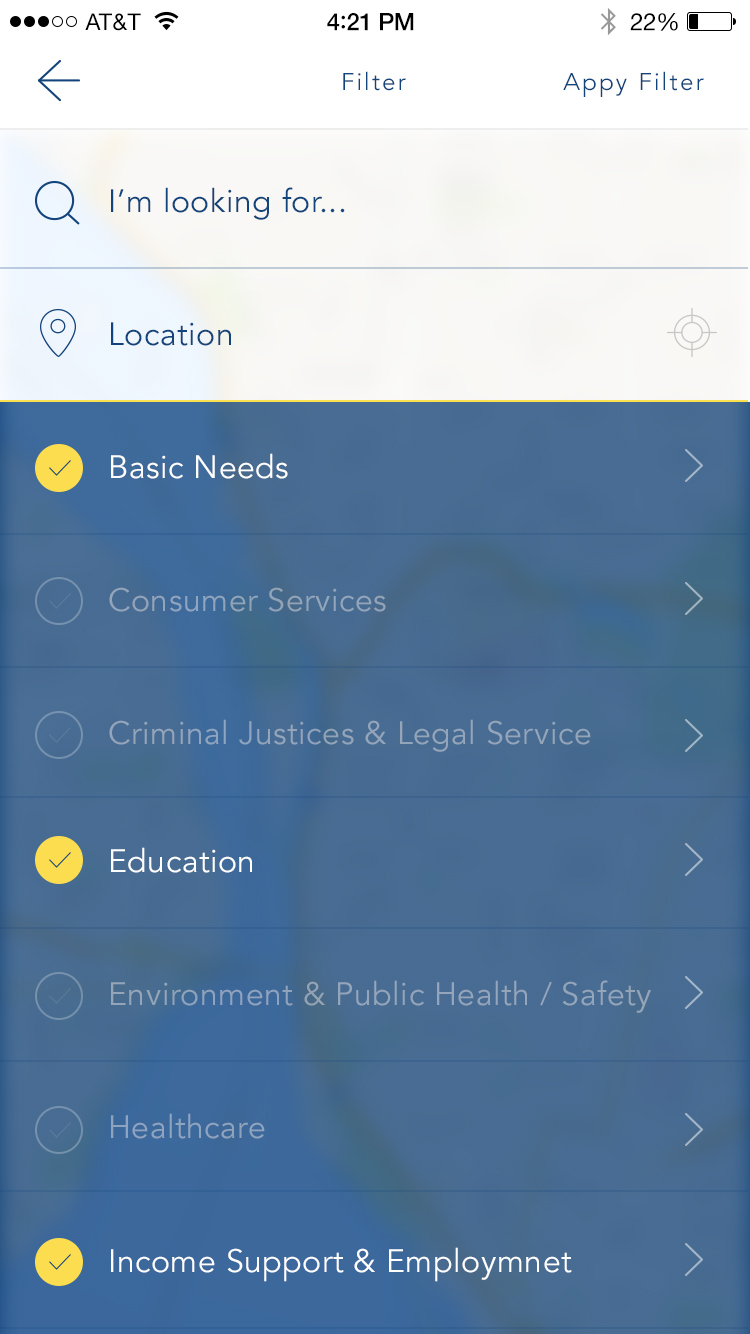Expand the Criminal Justices & Legal Service chevron

tap(694, 735)
